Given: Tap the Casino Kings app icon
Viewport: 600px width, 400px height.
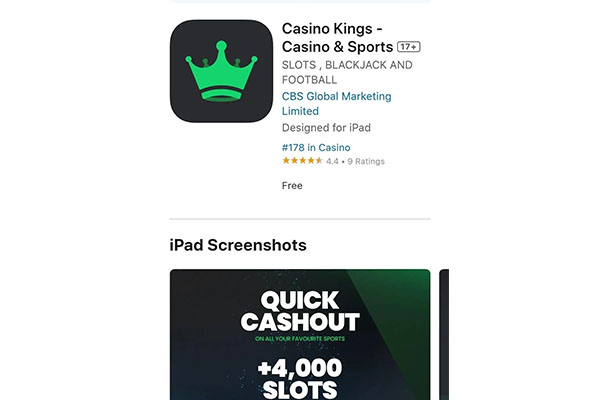Looking at the screenshot, I should pos(221,71).
